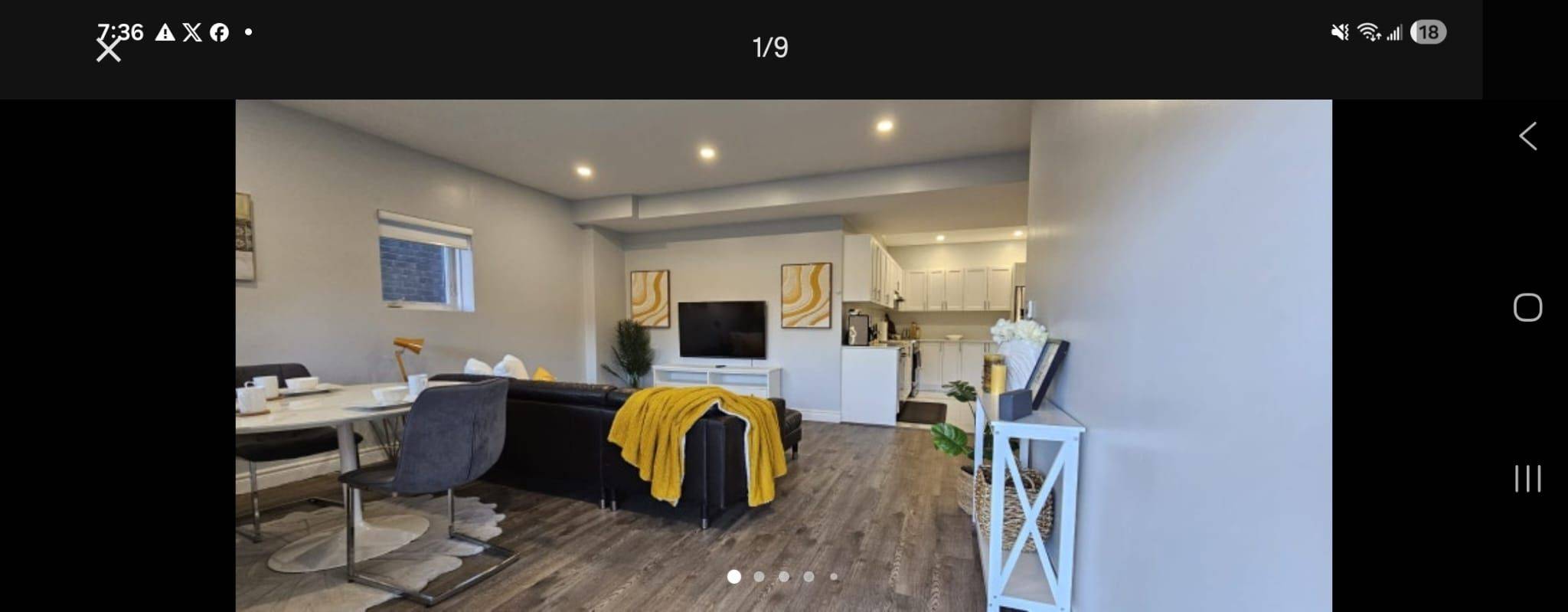Go to the home screen
This screenshot has height=612, width=1568.
tap(1527, 307)
